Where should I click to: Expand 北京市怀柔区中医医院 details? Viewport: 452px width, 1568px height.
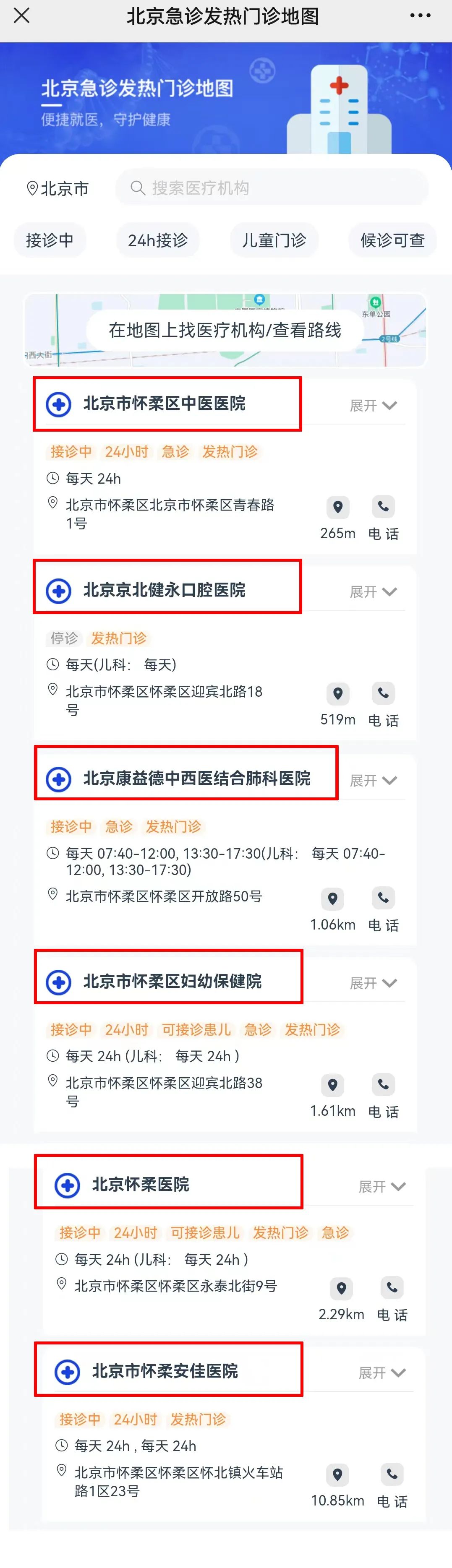point(373,405)
